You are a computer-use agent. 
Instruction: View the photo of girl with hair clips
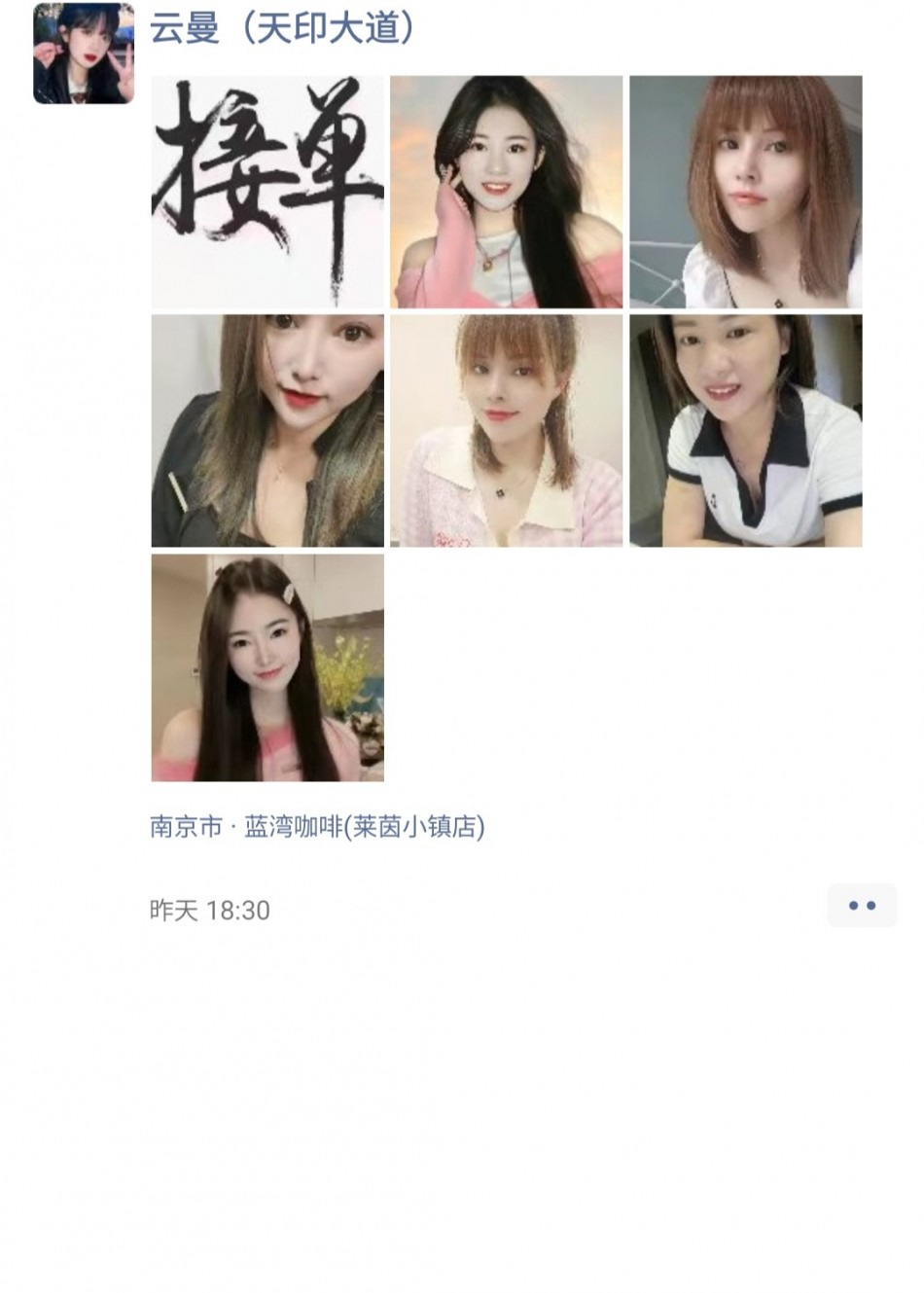[x=267, y=667]
